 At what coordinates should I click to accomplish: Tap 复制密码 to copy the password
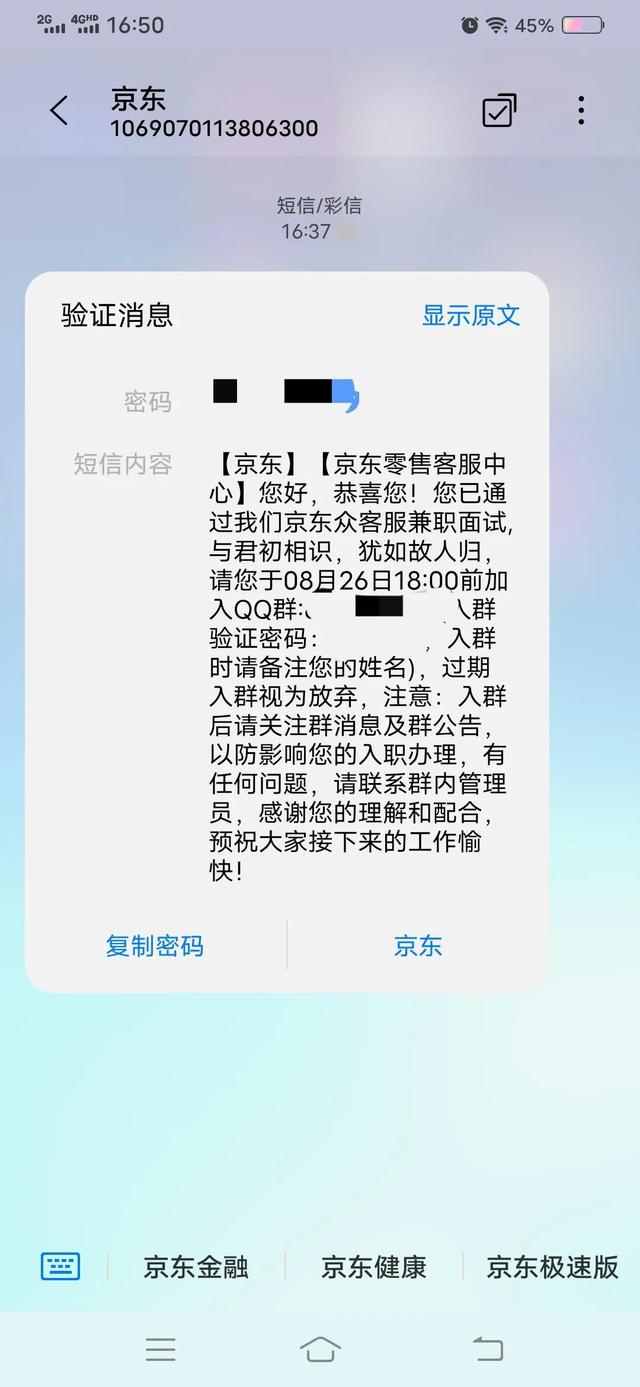pyautogui.click(x=155, y=946)
